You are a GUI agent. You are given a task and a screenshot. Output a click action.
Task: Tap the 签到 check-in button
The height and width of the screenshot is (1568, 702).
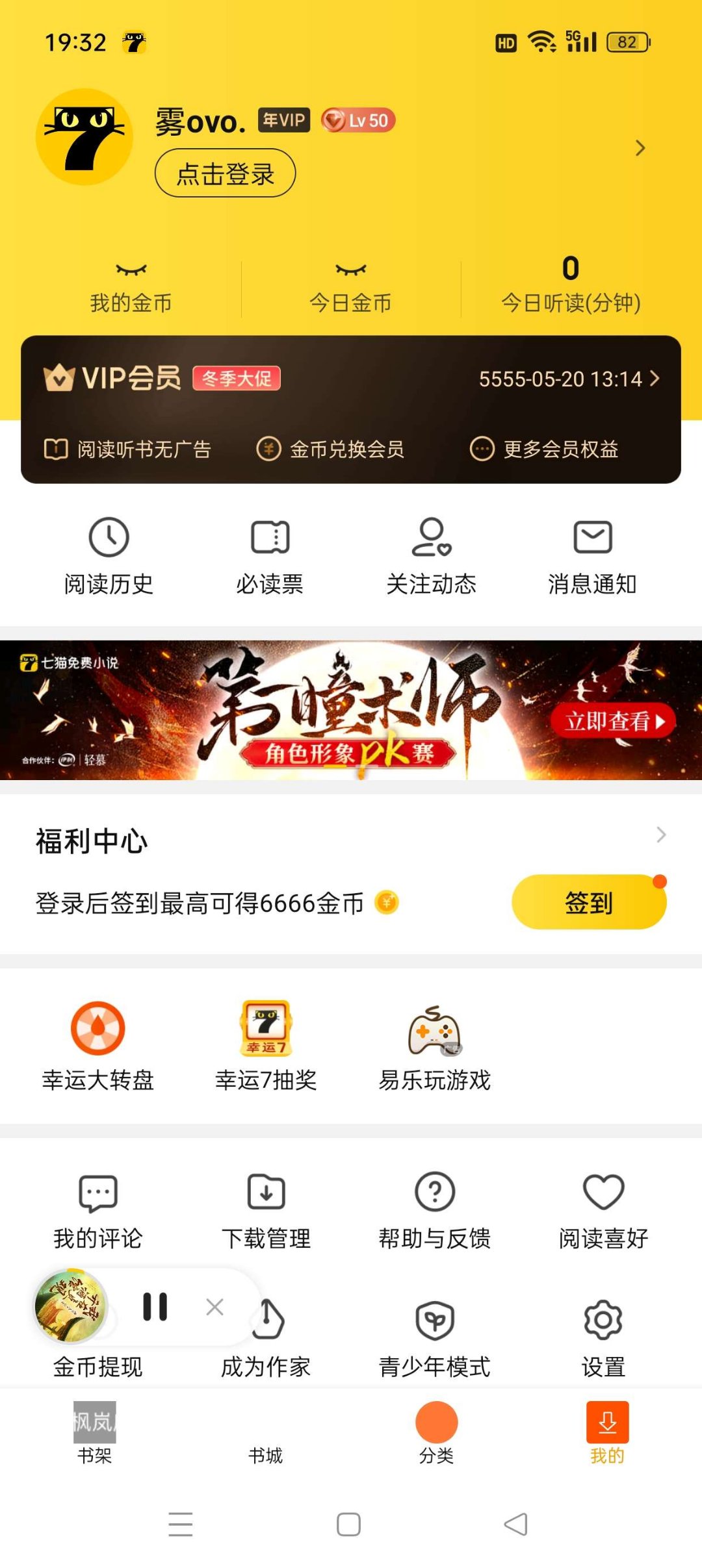tap(588, 902)
